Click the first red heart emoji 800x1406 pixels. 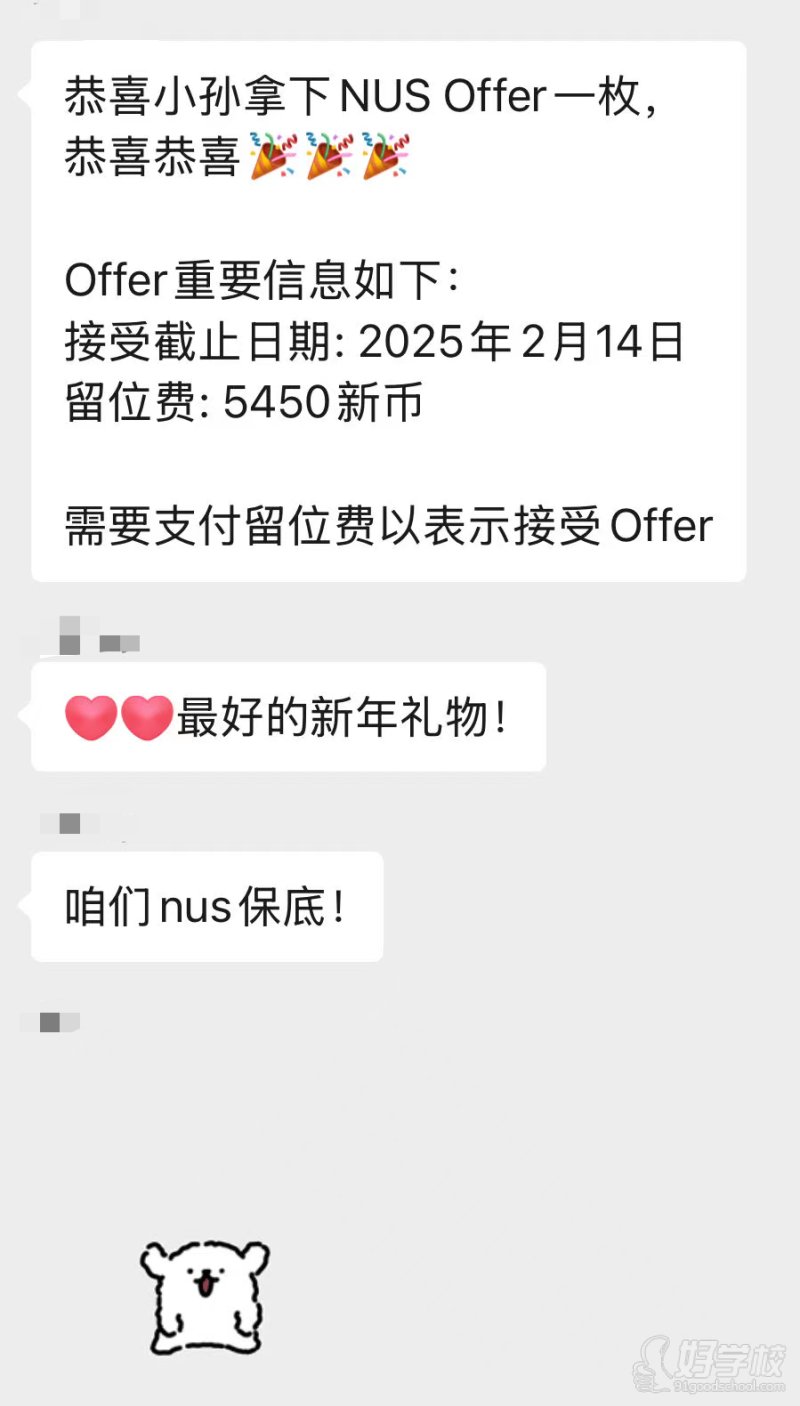pyautogui.click(x=92, y=716)
